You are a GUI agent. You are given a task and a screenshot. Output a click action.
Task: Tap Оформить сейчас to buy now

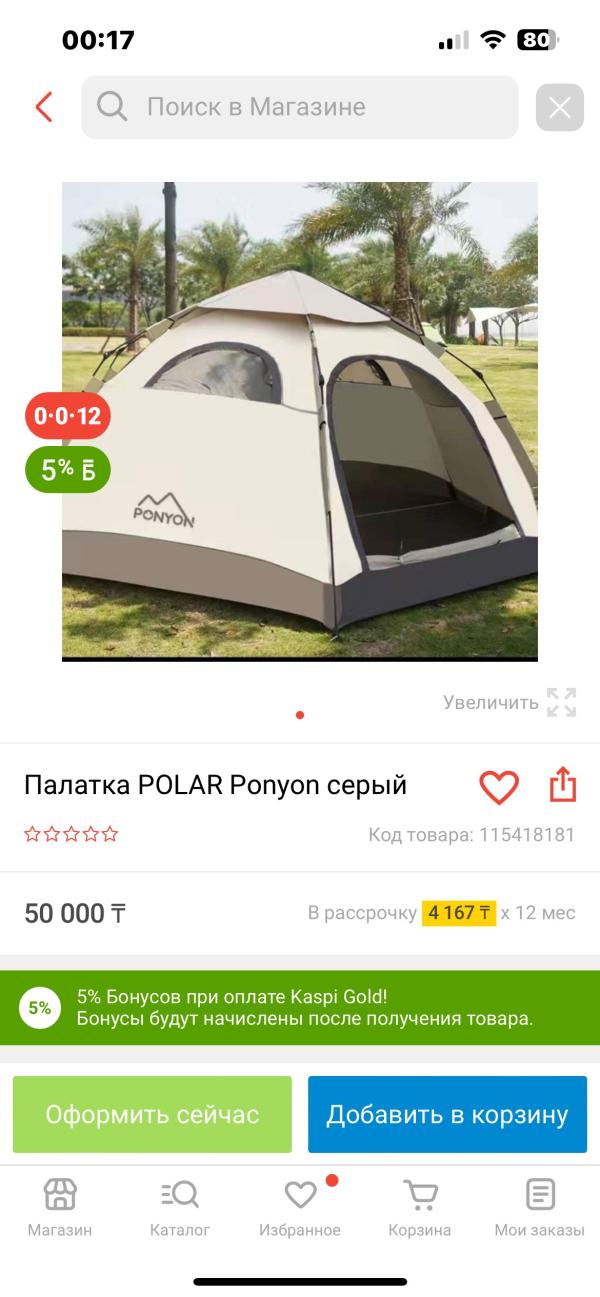[152, 1114]
